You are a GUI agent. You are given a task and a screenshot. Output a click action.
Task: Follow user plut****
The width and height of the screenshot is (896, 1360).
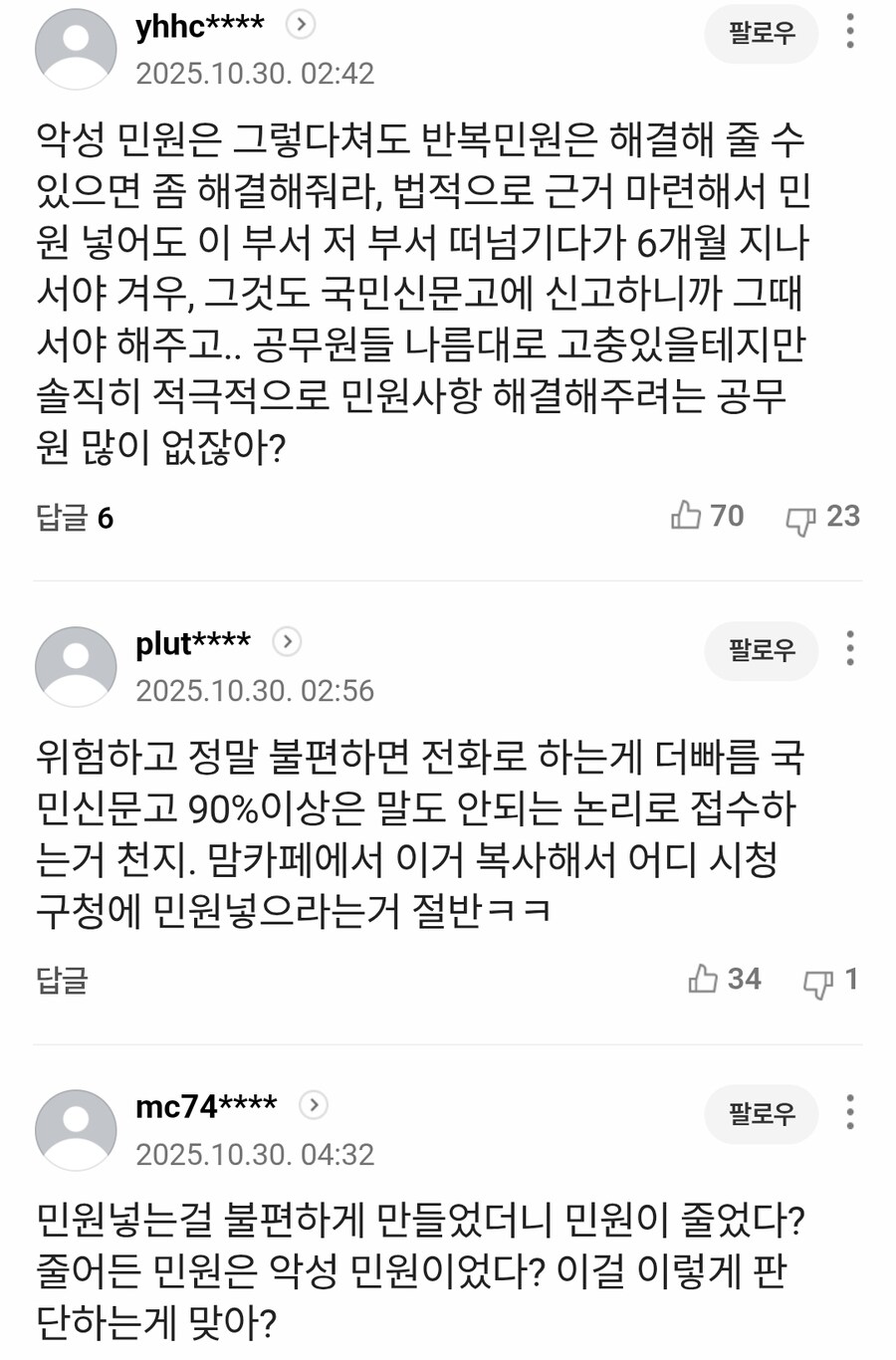pyautogui.click(x=762, y=650)
